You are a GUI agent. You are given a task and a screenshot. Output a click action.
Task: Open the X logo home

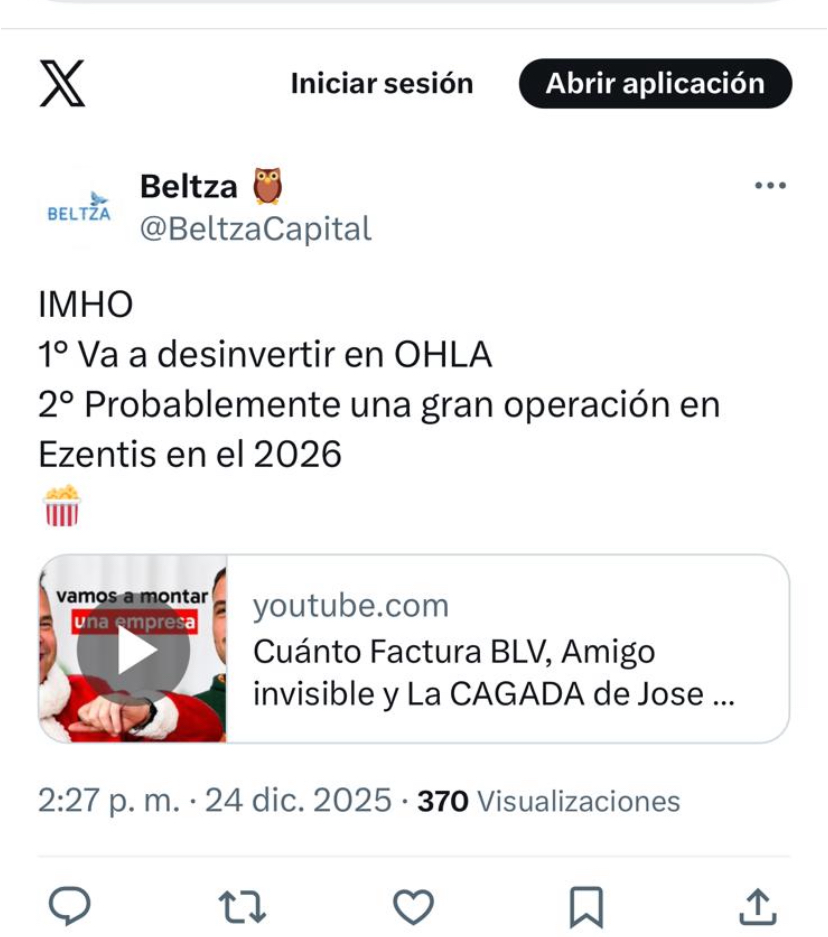click(x=62, y=83)
